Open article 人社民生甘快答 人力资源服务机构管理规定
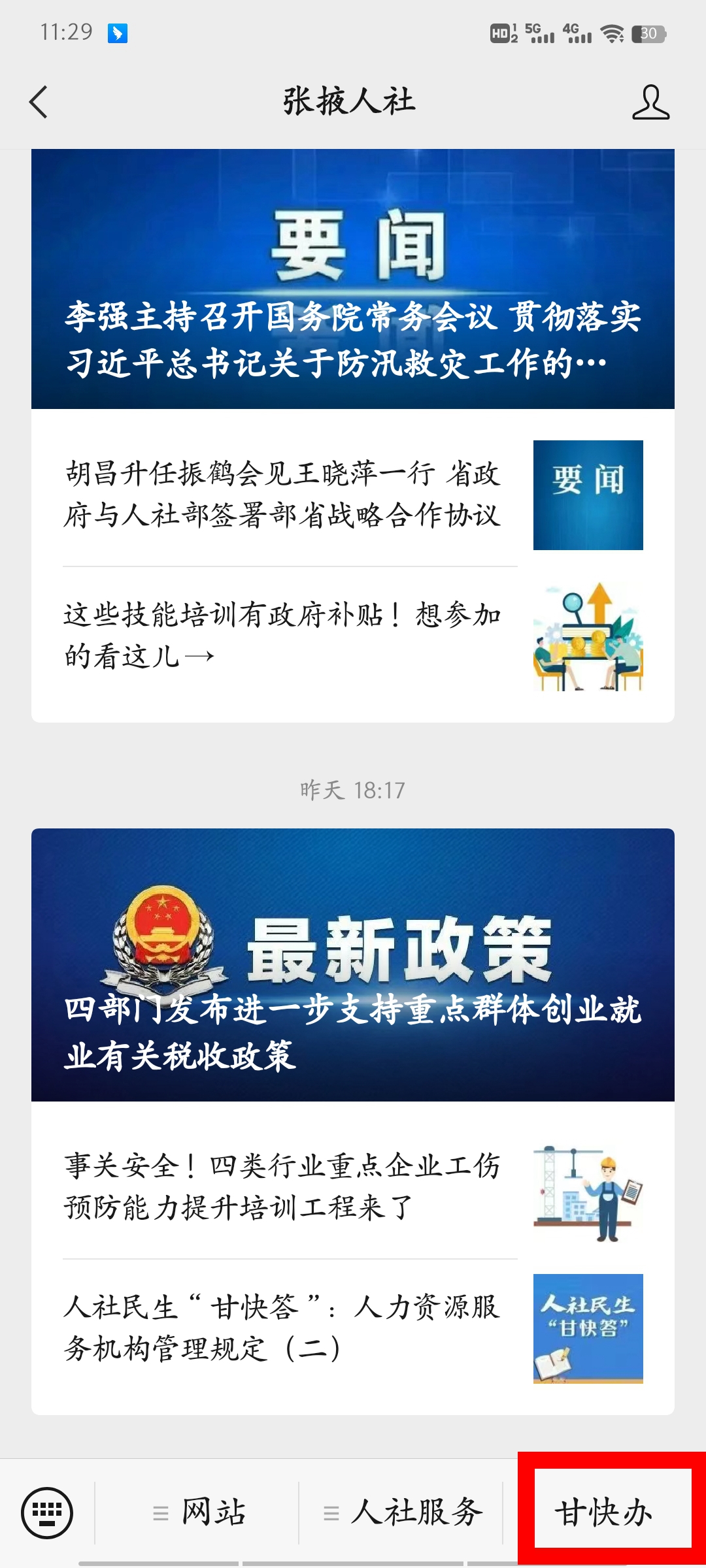 click(x=282, y=1328)
